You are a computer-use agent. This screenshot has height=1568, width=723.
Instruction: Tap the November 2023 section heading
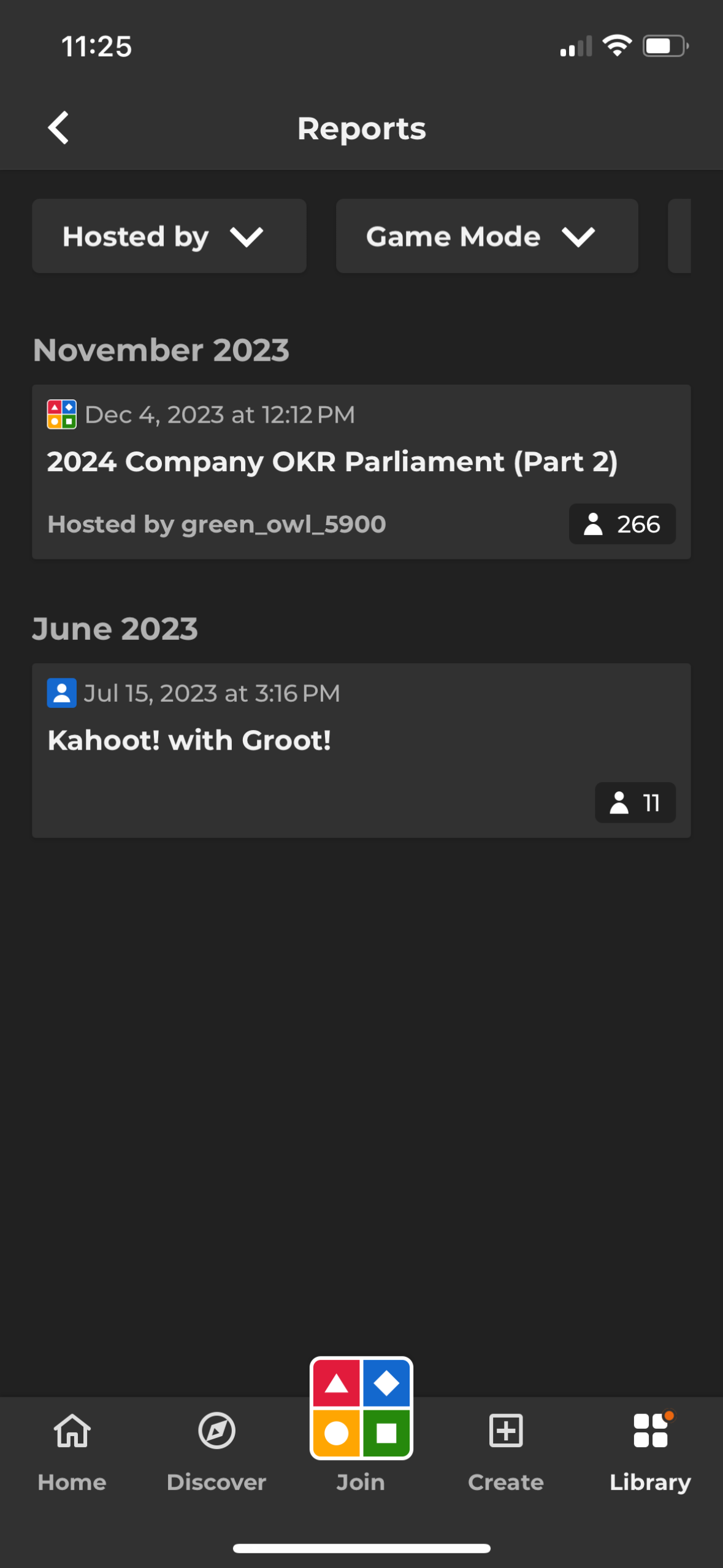click(161, 349)
